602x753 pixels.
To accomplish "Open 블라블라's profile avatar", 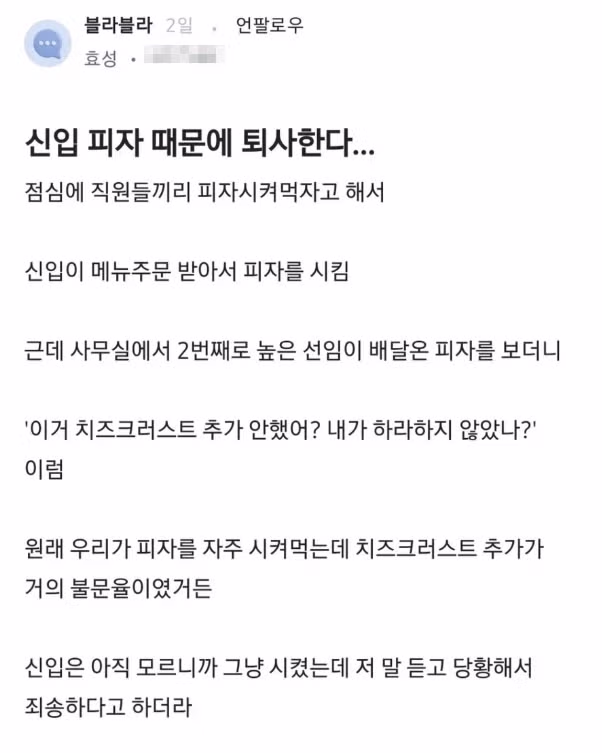I will (x=48, y=43).
